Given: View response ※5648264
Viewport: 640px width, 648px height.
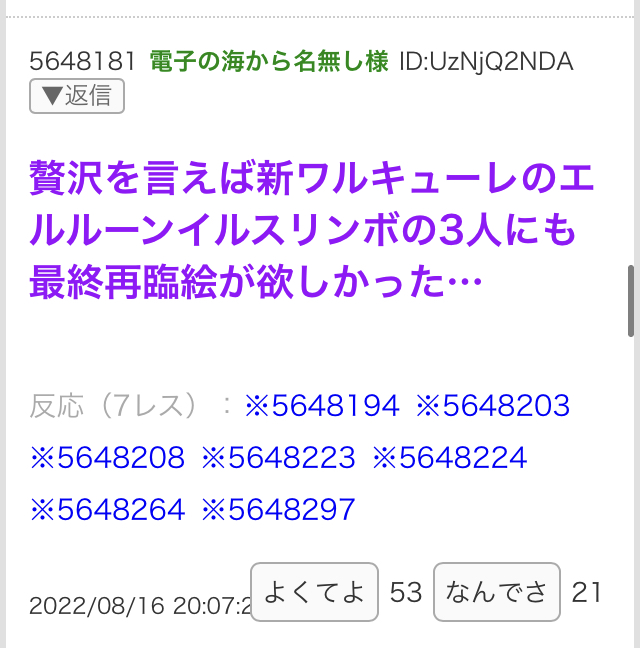Looking at the screenshot, I should coord(108,510).
